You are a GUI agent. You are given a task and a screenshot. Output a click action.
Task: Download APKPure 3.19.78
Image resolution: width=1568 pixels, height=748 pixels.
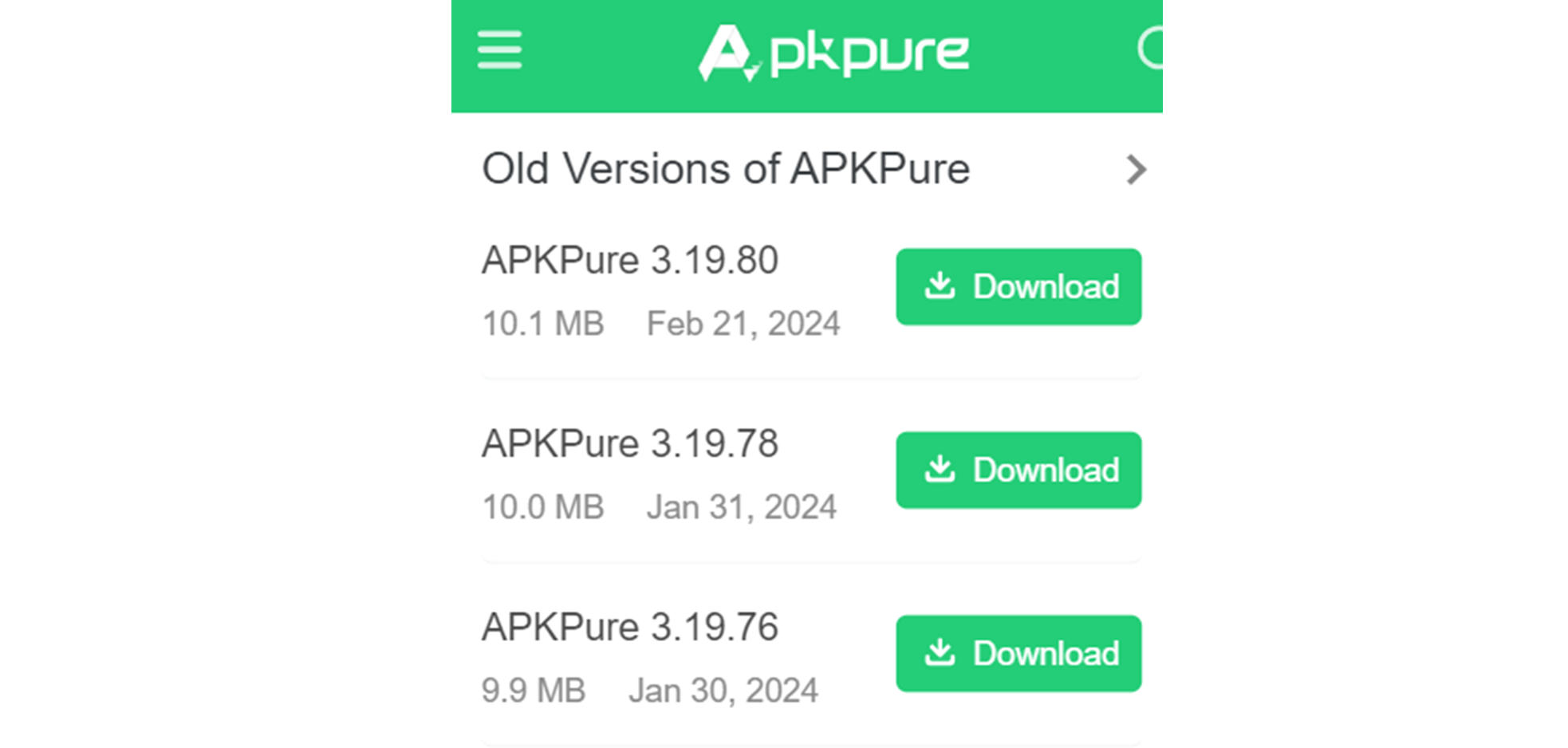coord(1018,470)
